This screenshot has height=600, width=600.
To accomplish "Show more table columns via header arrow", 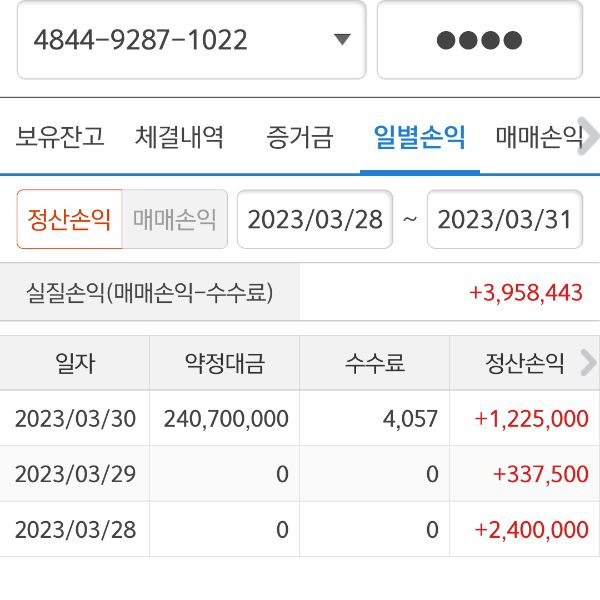I will (588, 362).
